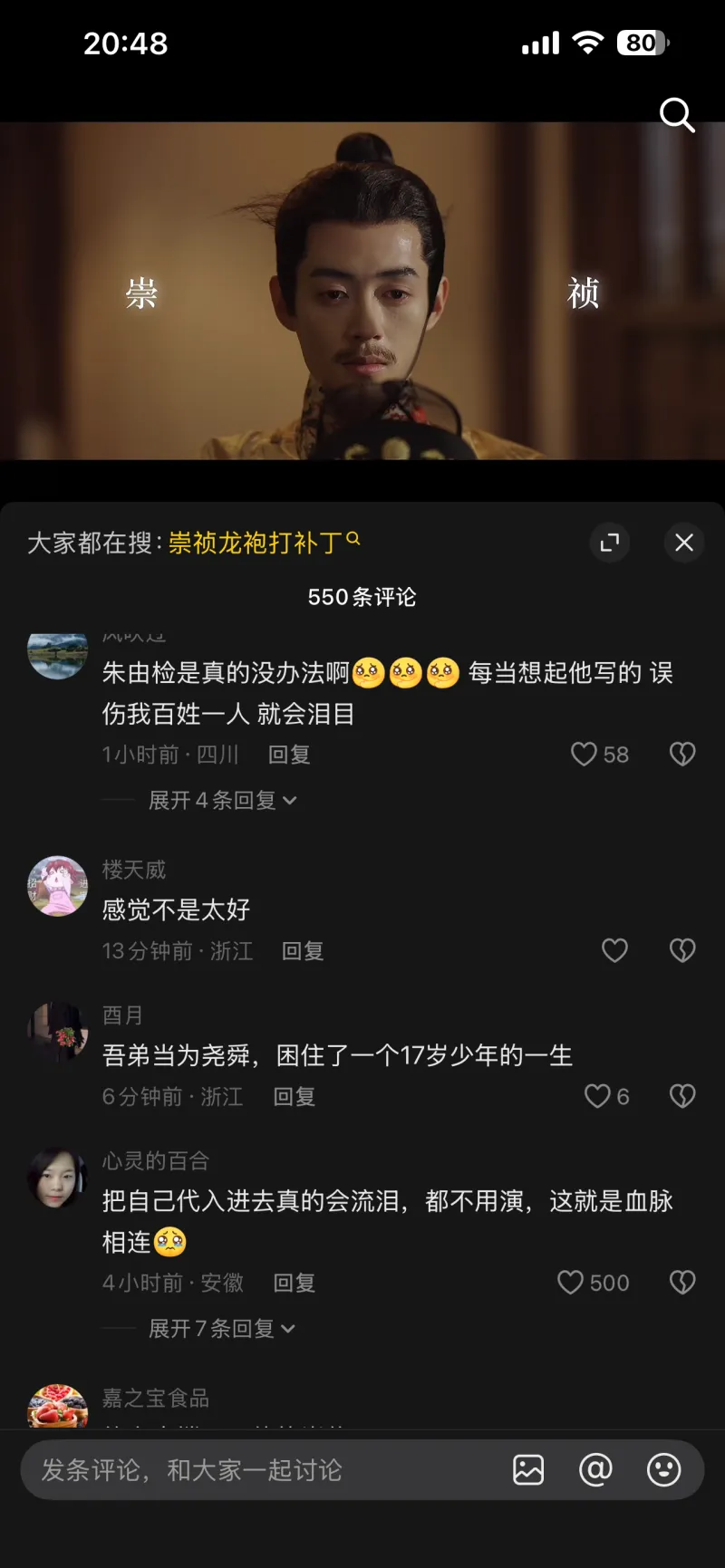
Task: Expand the 7 replies under 心灵的百合's comment
Action: click(x=221, y=1329)
